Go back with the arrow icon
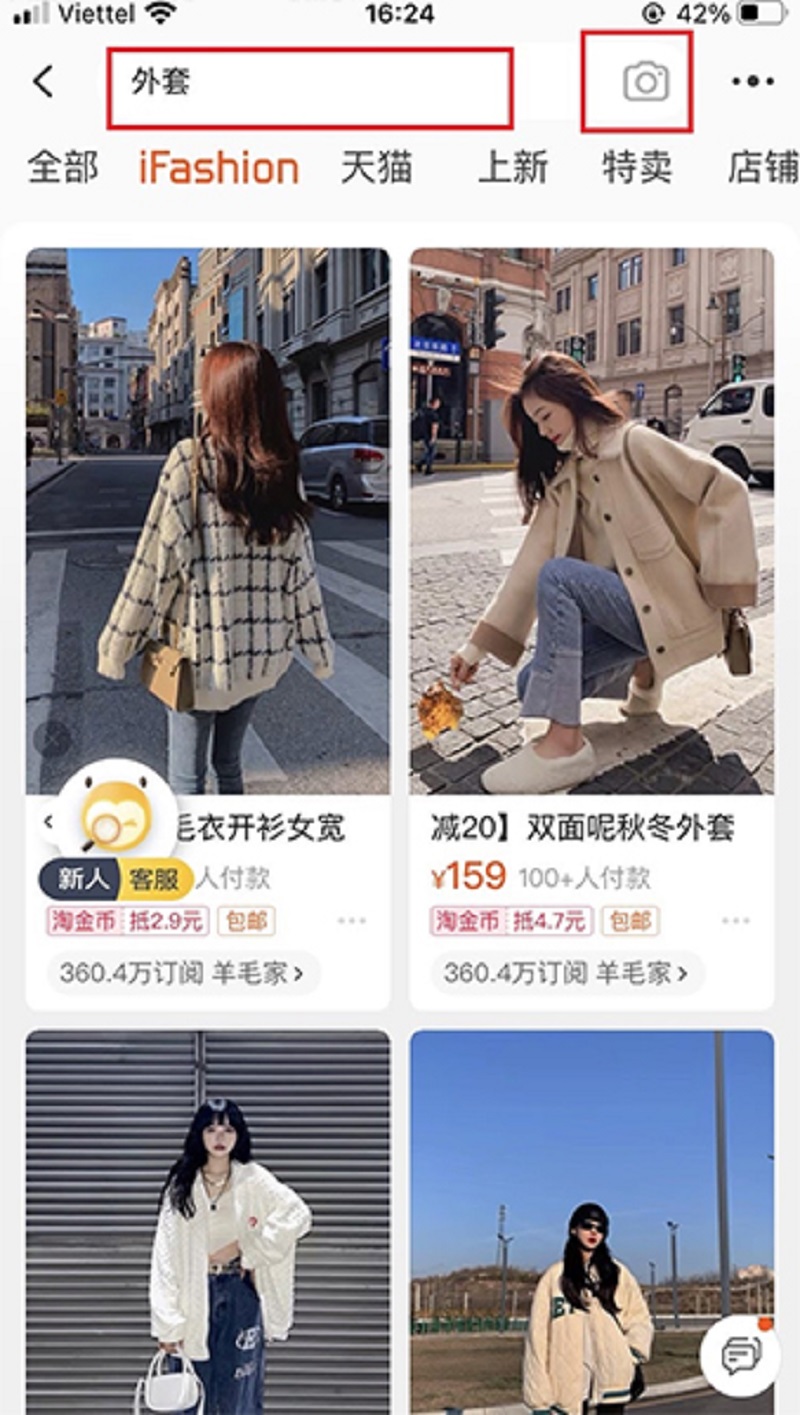Viewport: 800px width, 1415px height. pos(43,82)
